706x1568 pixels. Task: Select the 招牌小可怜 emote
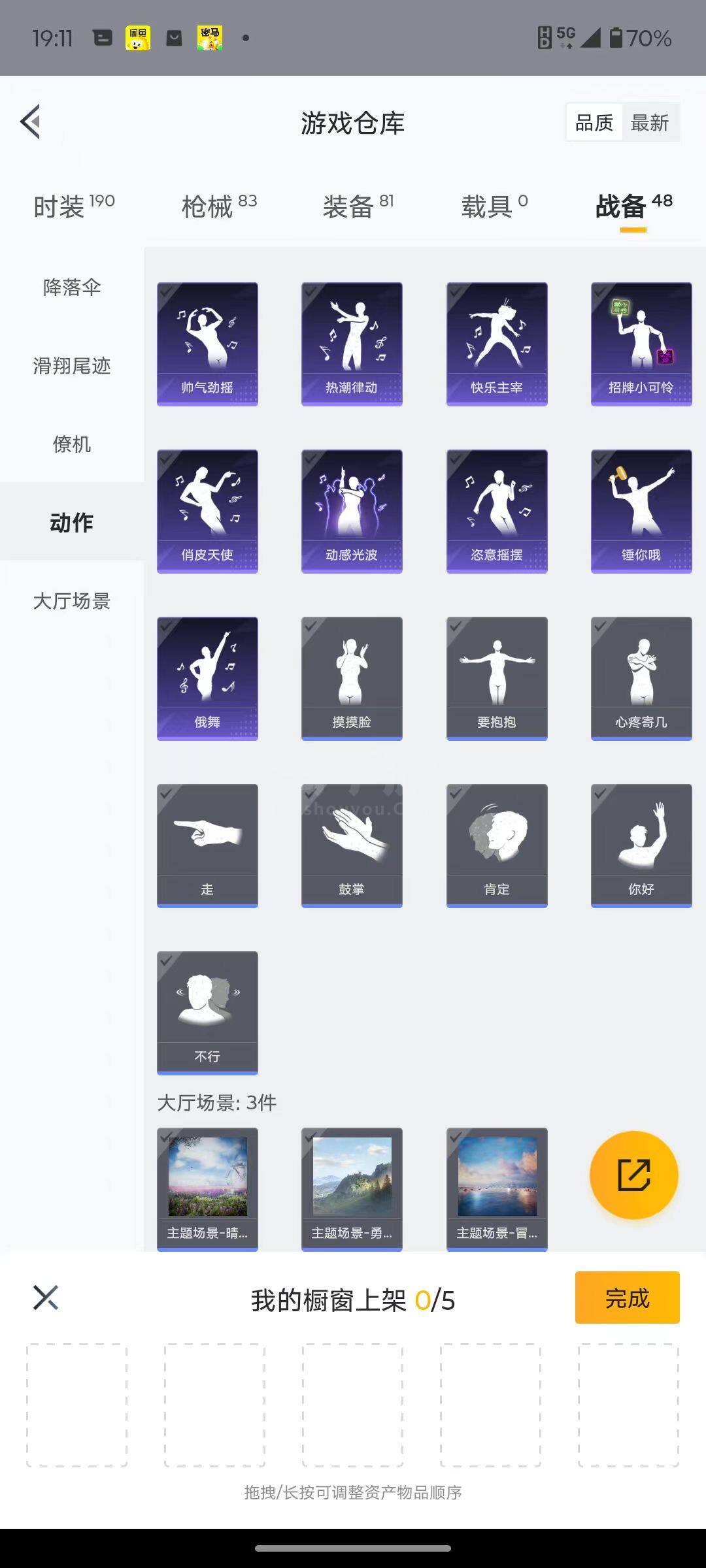click(641, 344)
